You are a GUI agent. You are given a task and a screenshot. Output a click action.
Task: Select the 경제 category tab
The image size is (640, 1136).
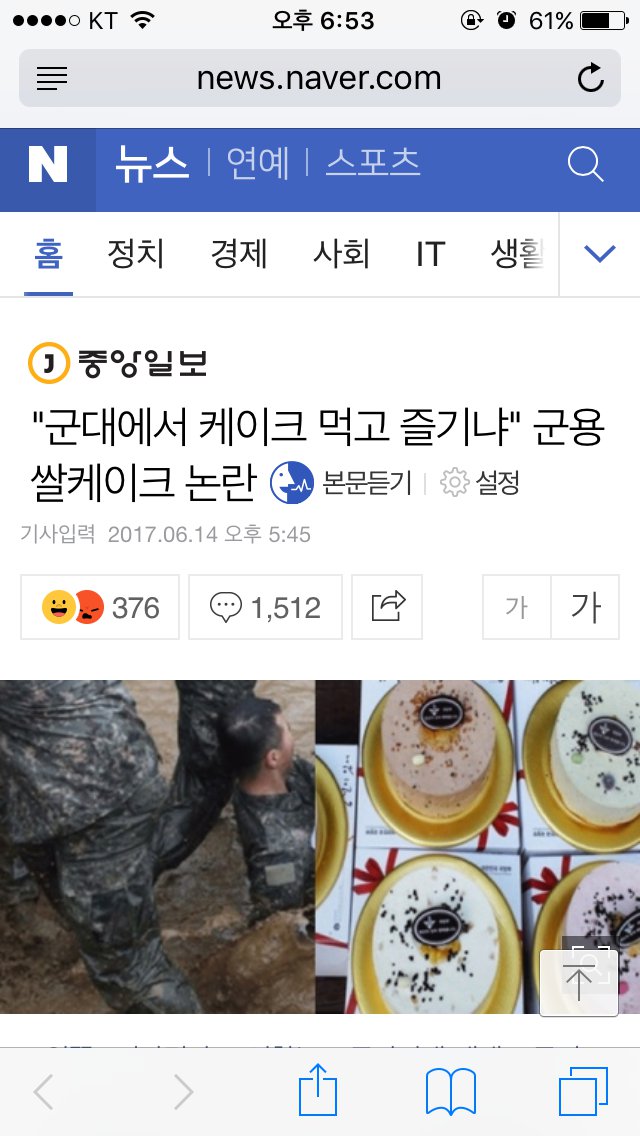coord(239,254)
